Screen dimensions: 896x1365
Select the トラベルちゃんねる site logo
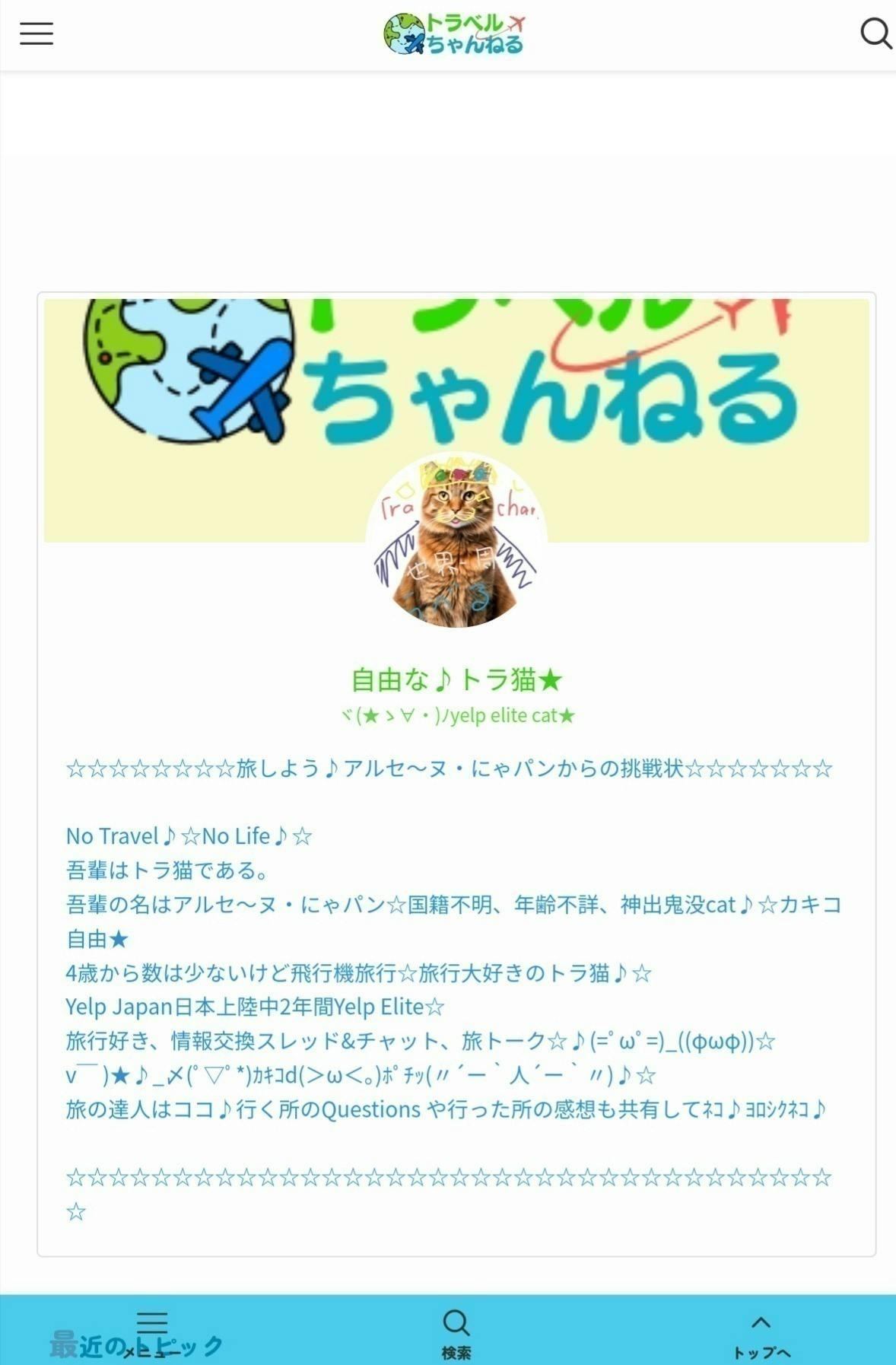pos(454,33)
